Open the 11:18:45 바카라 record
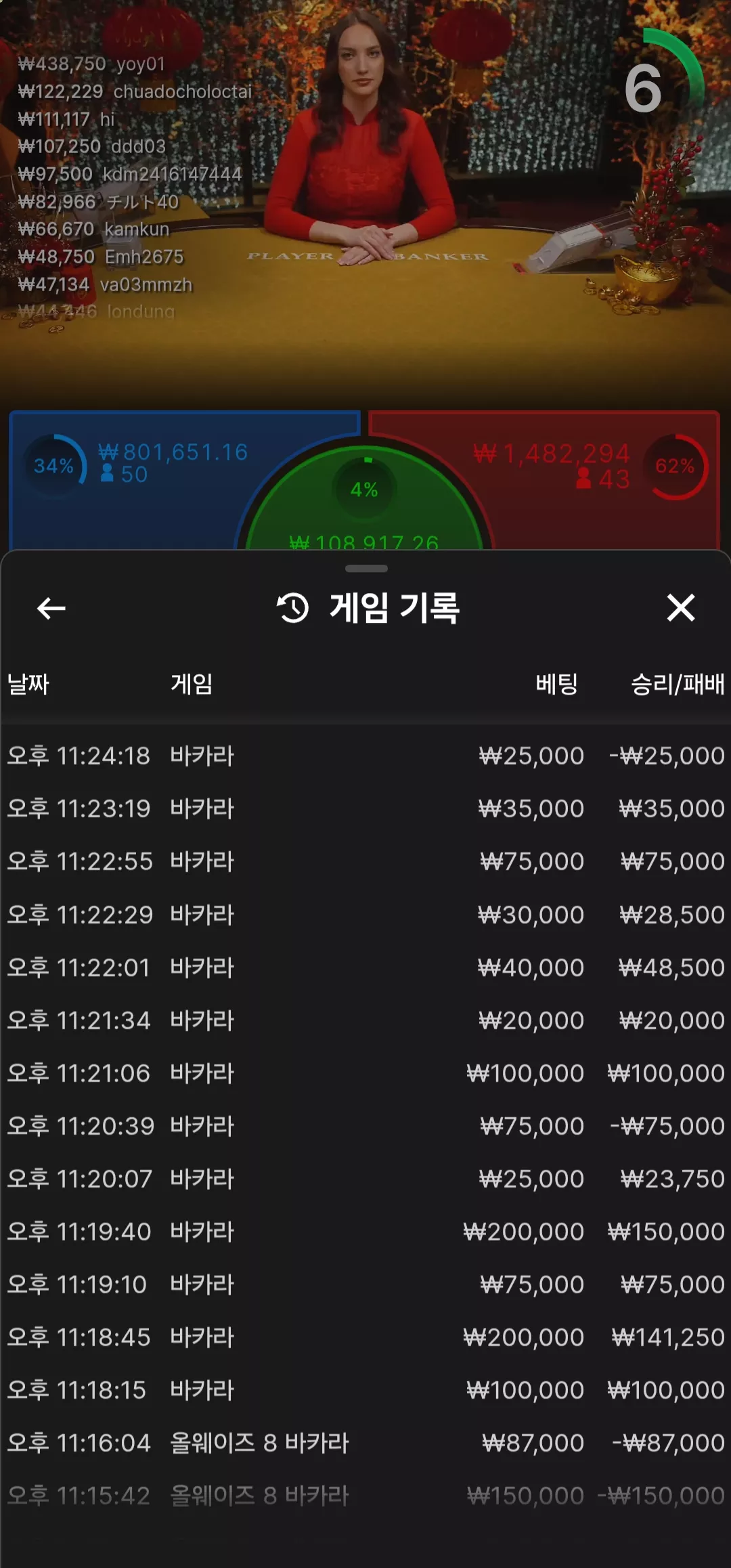Image resolution: width=731 pixels, height=1568 pixels. tap(365, 1337)
